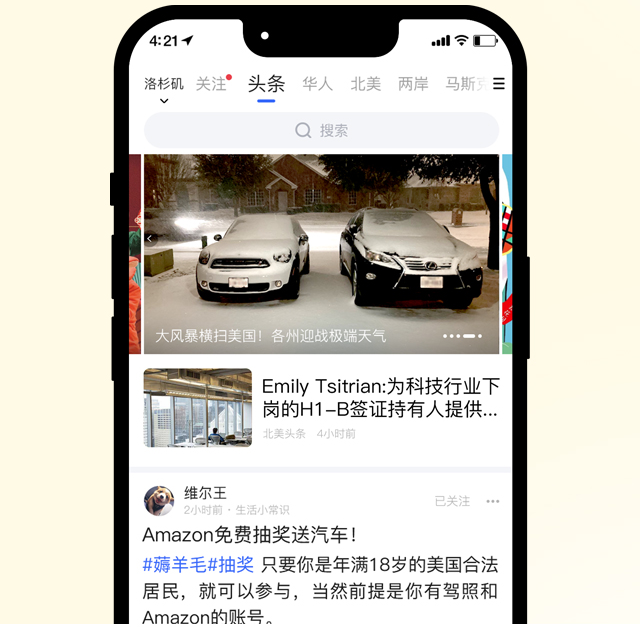Open the 北美 tab

click(x=365, y=84)
